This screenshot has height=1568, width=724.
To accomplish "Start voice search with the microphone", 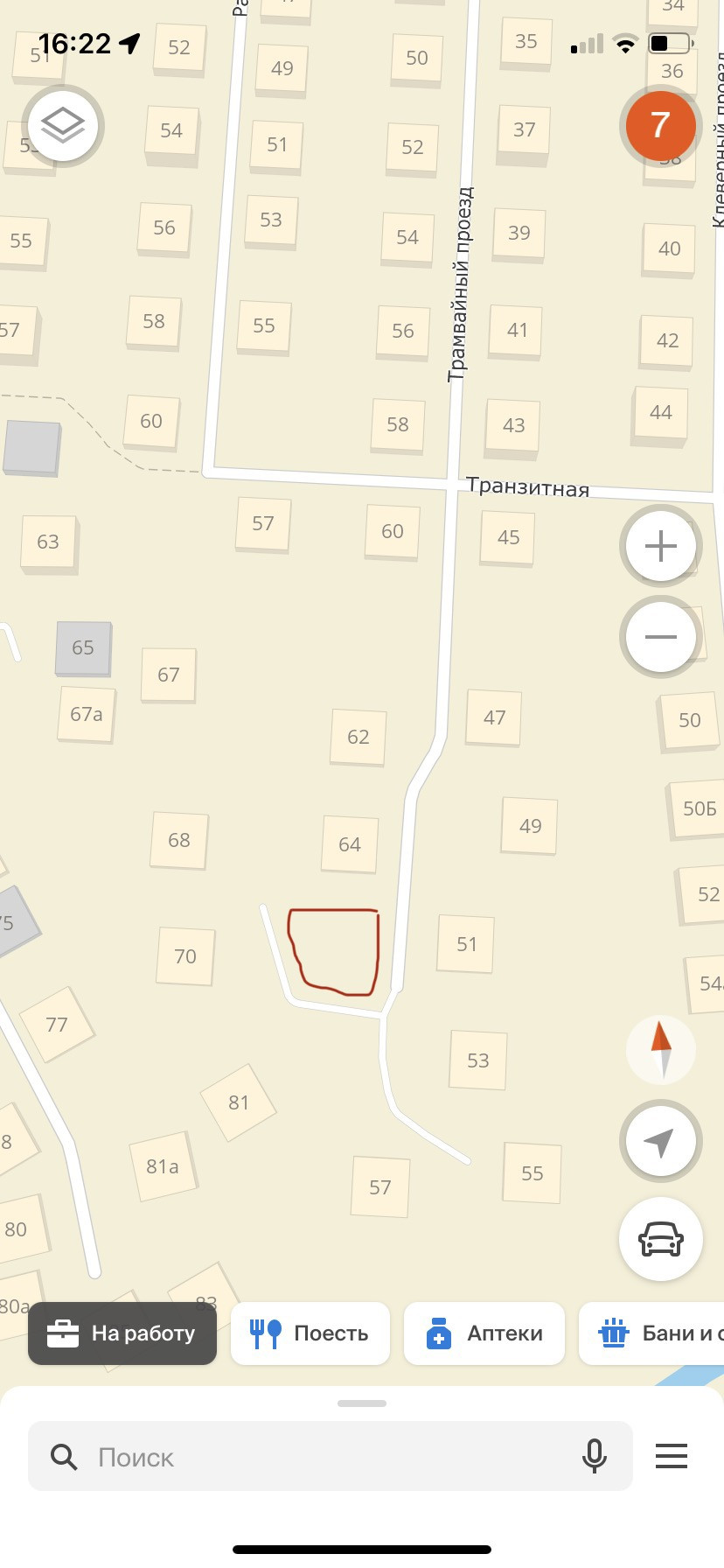I will point(595,1456).
